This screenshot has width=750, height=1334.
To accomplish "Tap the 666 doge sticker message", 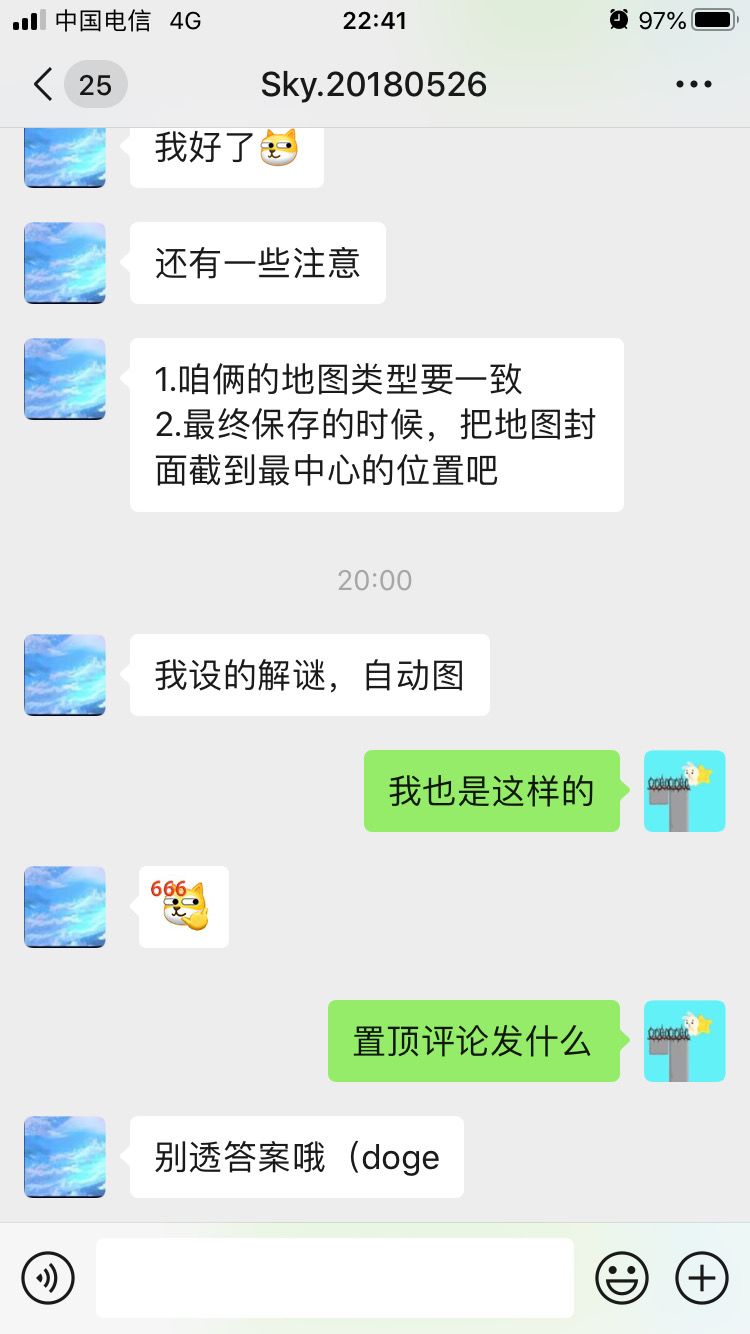I will pos(183,906).
